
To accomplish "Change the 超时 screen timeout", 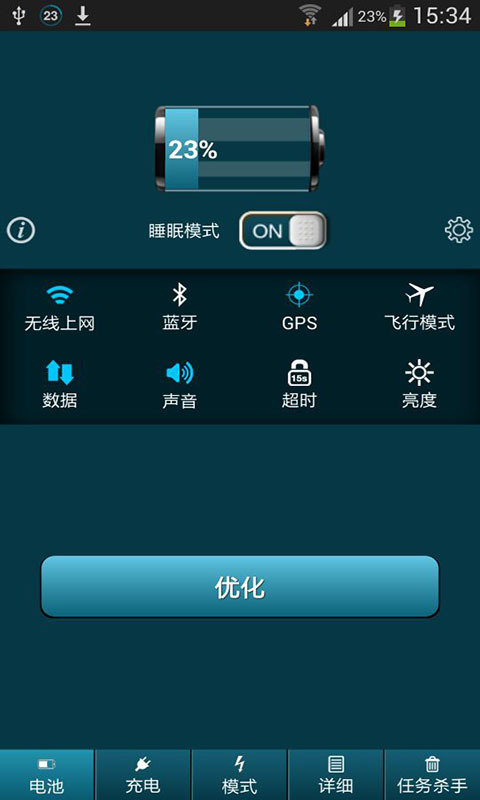I will [299, 384].
